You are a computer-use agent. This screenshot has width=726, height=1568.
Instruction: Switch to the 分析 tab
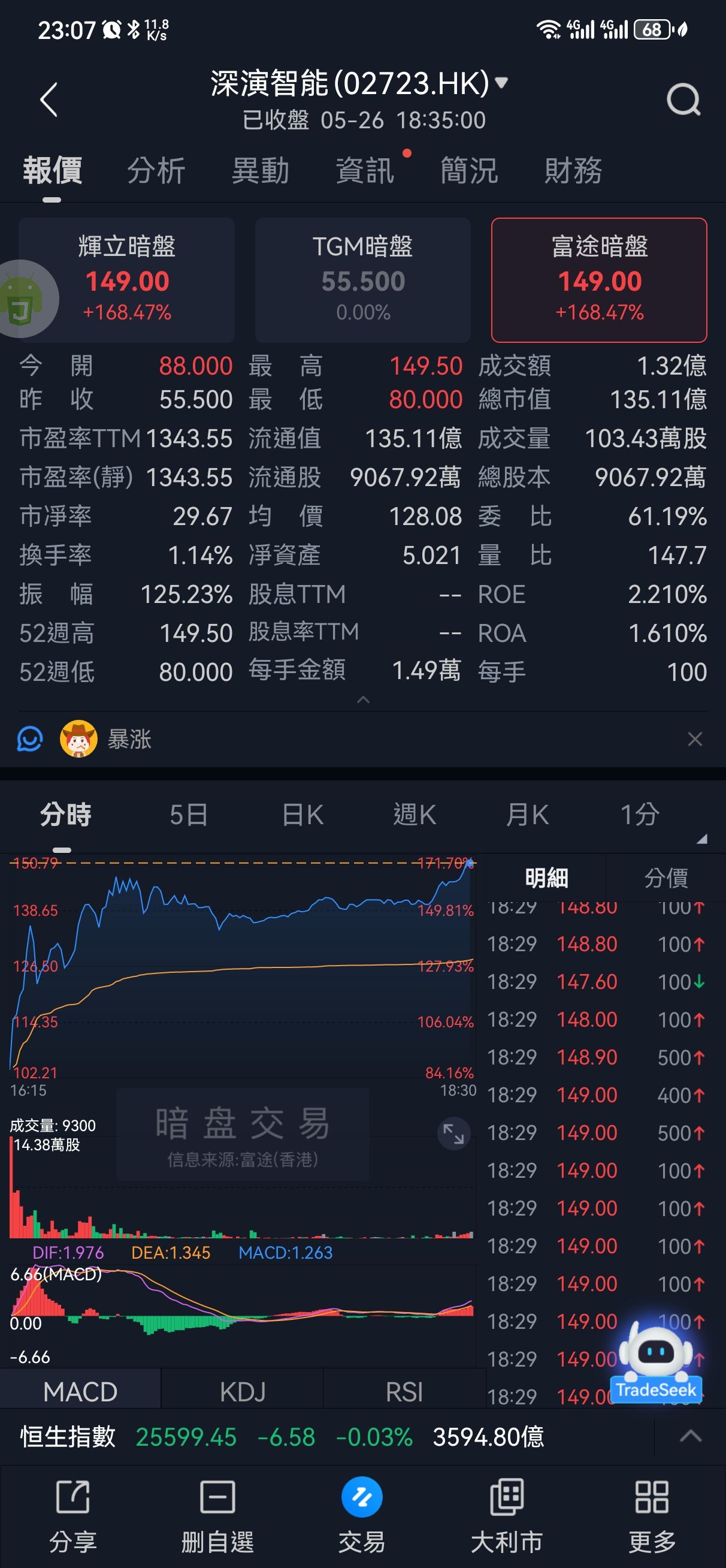156,170
